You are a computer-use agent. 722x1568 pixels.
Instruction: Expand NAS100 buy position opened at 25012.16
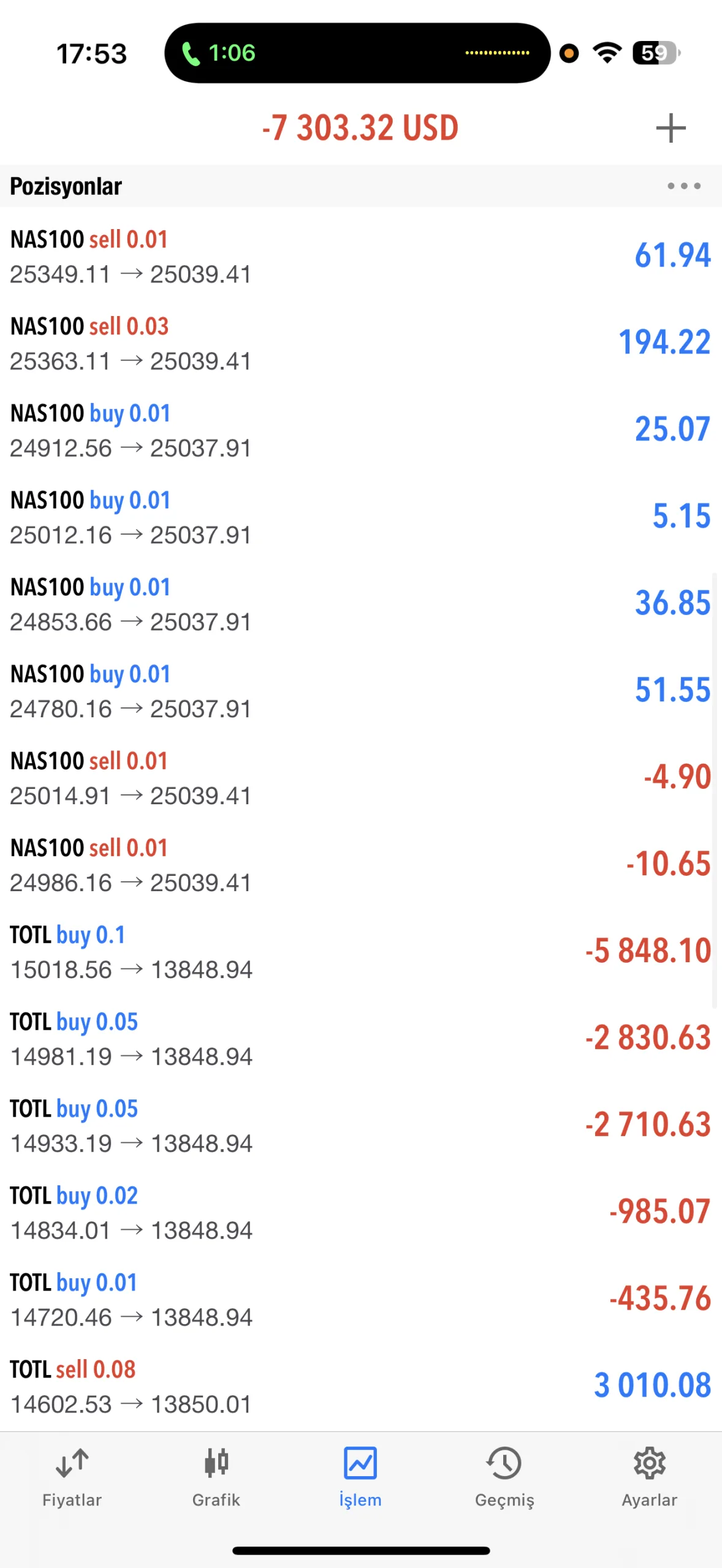[x=360, y=517]
